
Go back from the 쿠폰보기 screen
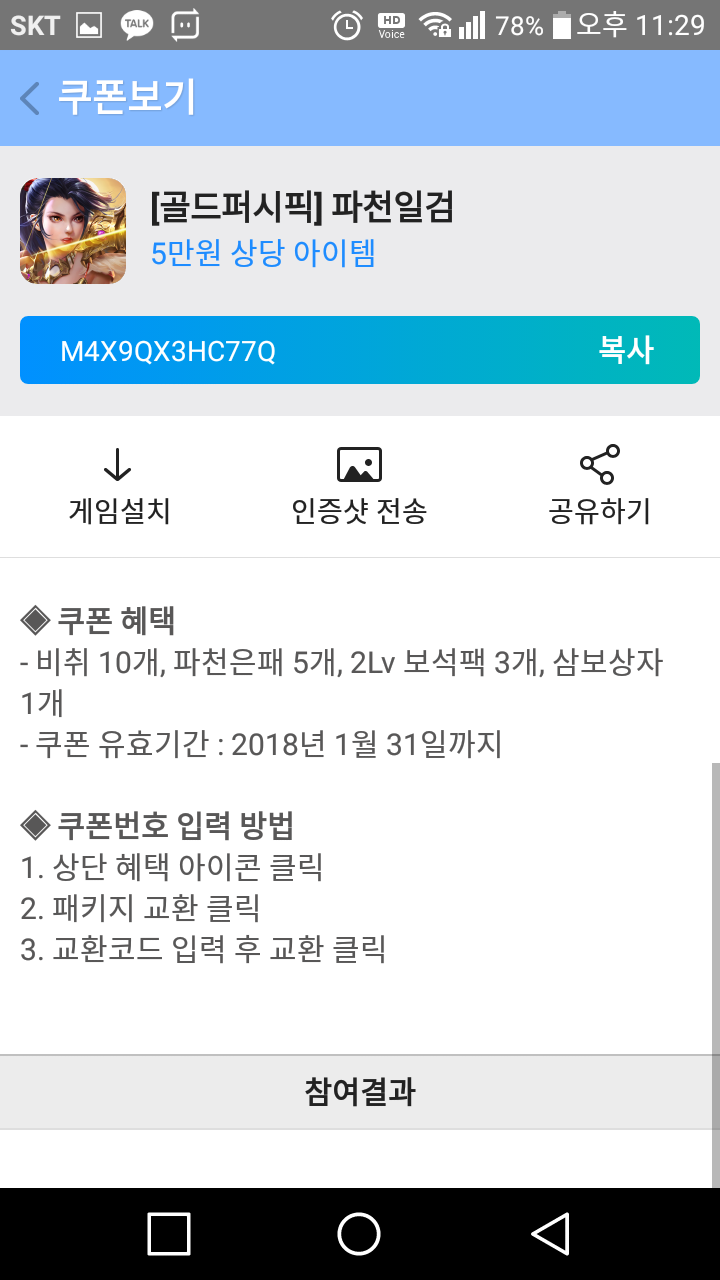[30, 98]
